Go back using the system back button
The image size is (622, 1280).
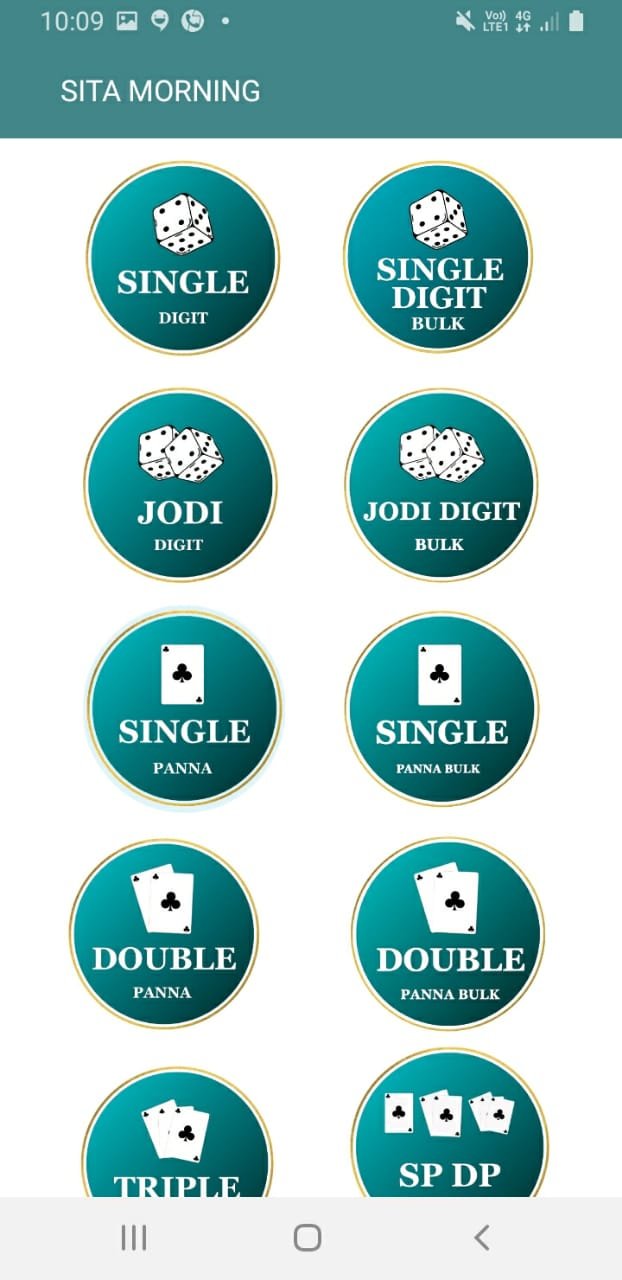(x=481, y=1238)
